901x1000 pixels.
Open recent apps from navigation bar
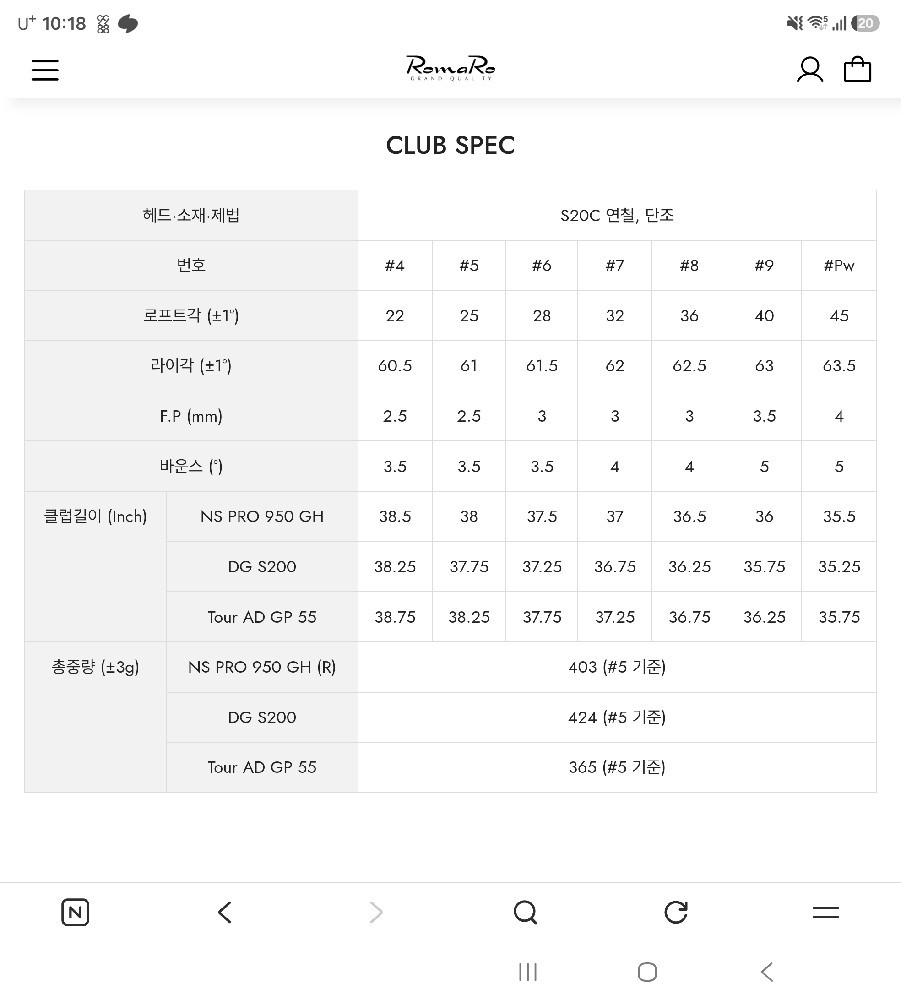click(528, 972)
